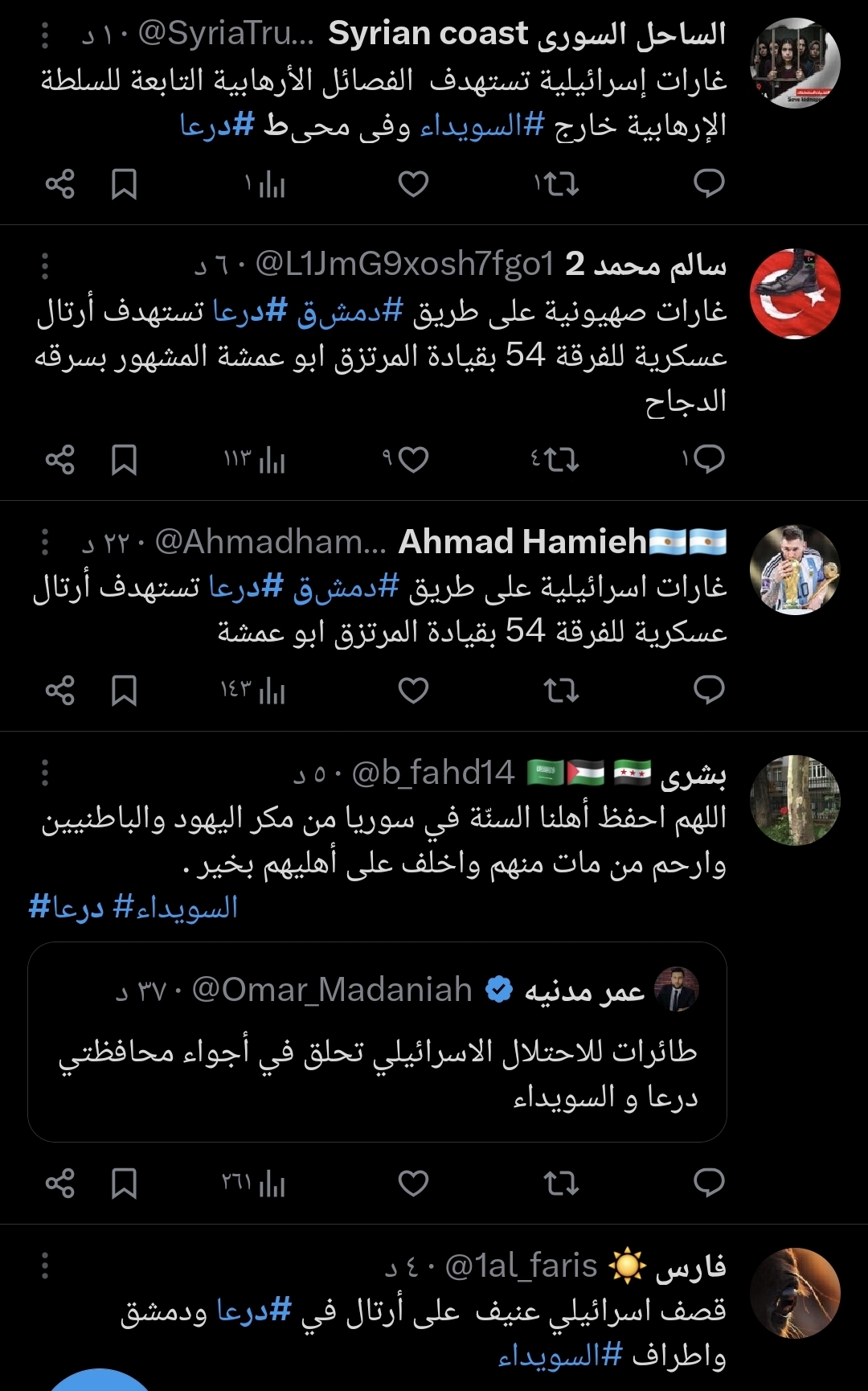The image size is (868, 1391).
Task: Share the post by @b_fahd14
Action: tap(60, 1183)
